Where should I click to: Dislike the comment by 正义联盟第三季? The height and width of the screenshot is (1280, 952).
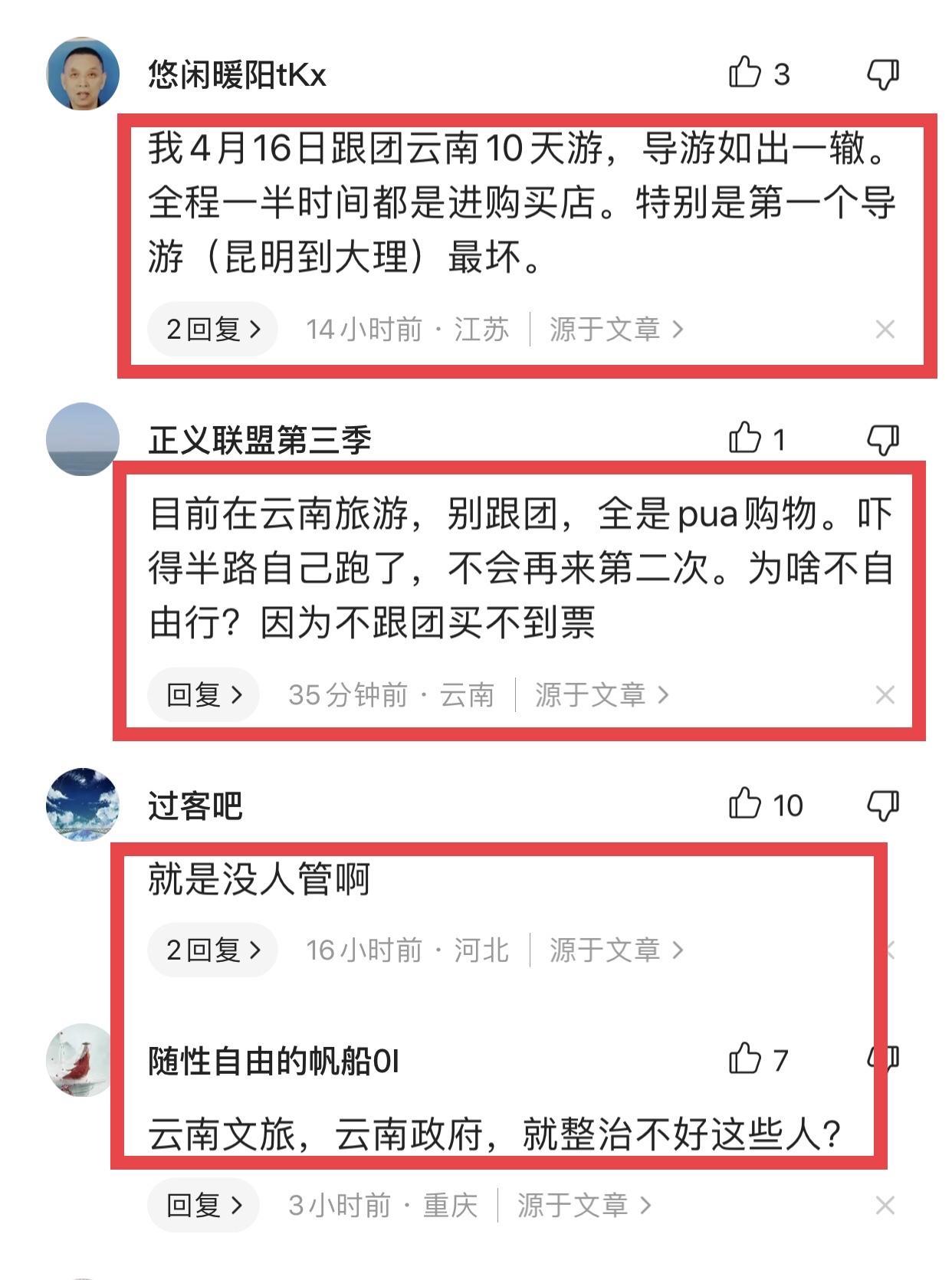click(883, 440)
